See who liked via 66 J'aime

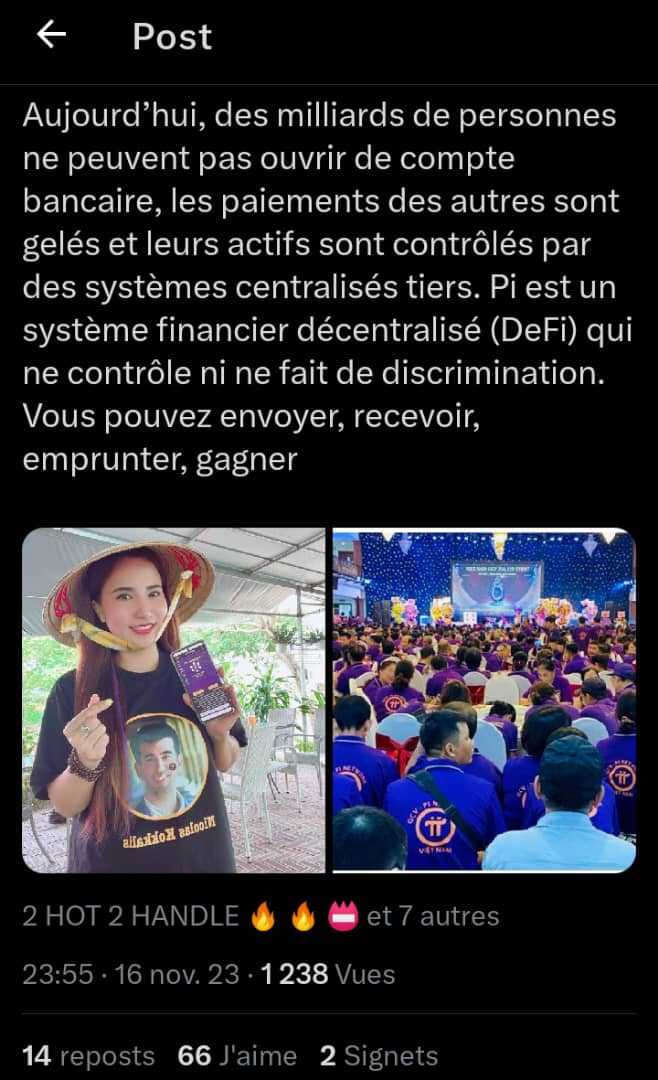pyautogui.click(x=237, y=1056)
